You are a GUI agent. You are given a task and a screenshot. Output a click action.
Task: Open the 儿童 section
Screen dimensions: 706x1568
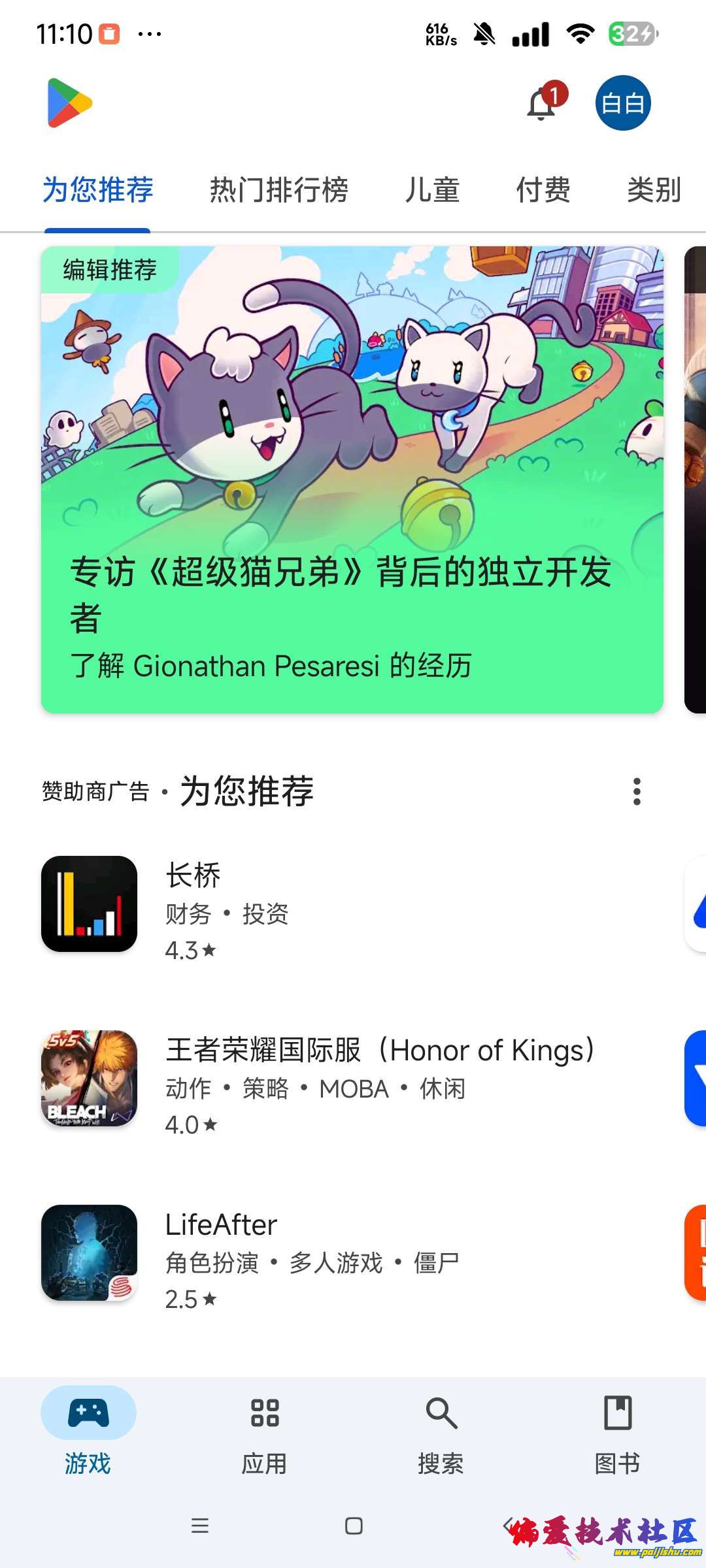coord(430,191)
